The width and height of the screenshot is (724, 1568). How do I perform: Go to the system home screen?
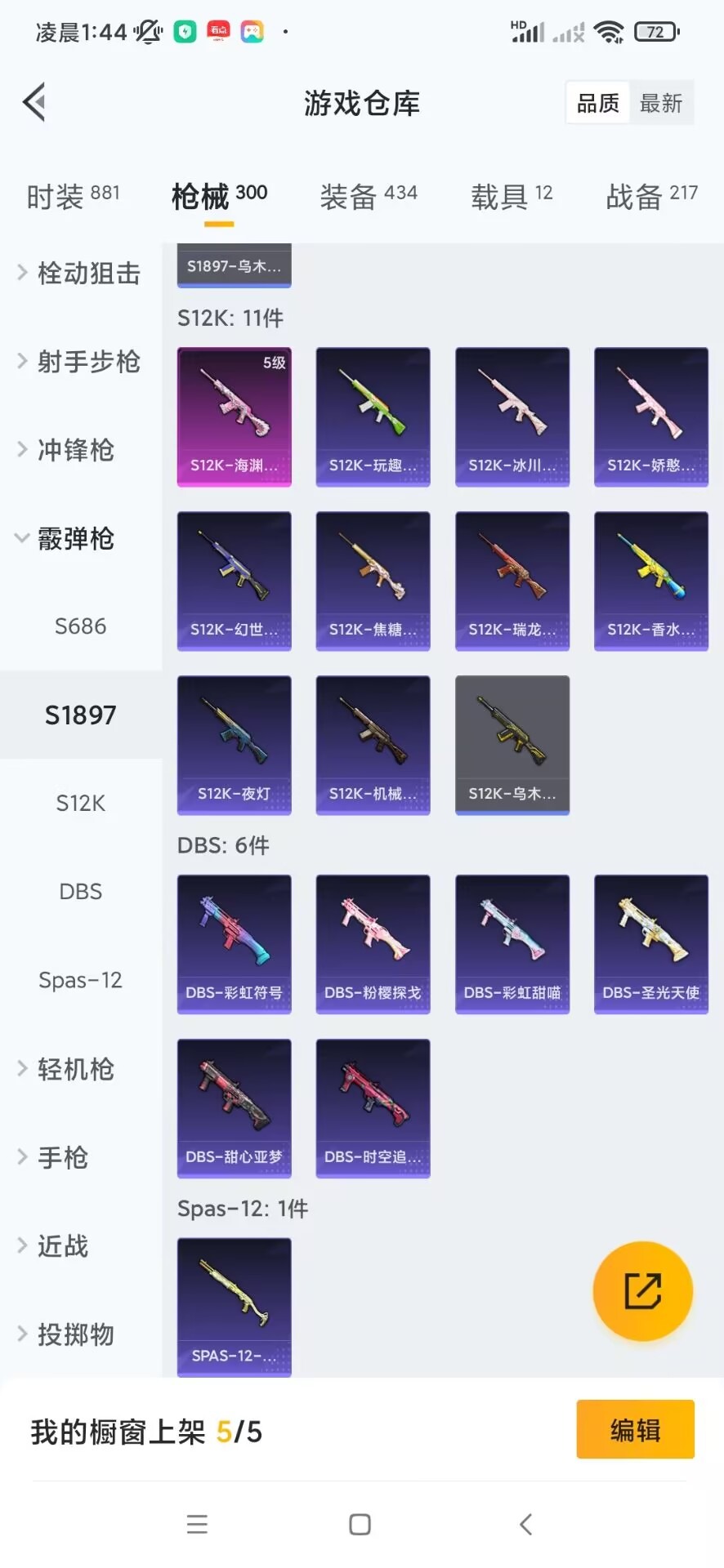[x=360, y=1524]
